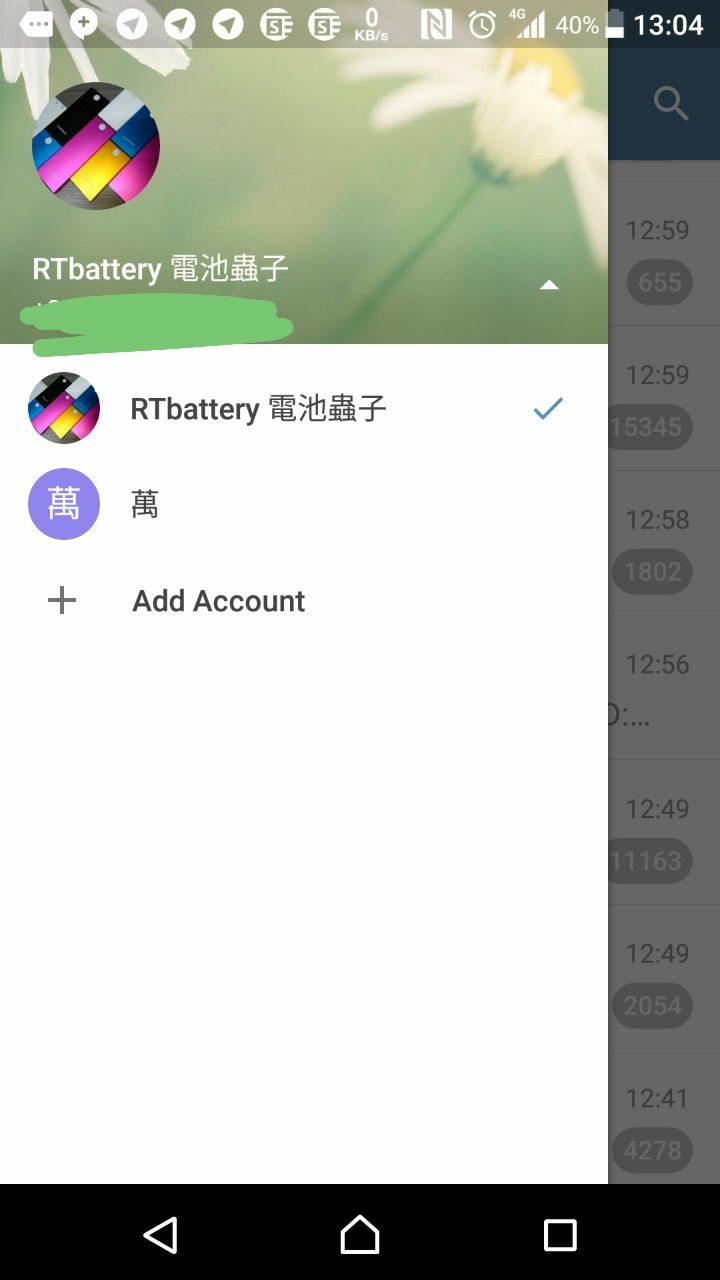Collapse the account list arrow
Image resolution: width=720 pixels, height=1280 pixels.
(x=548, y=285)
